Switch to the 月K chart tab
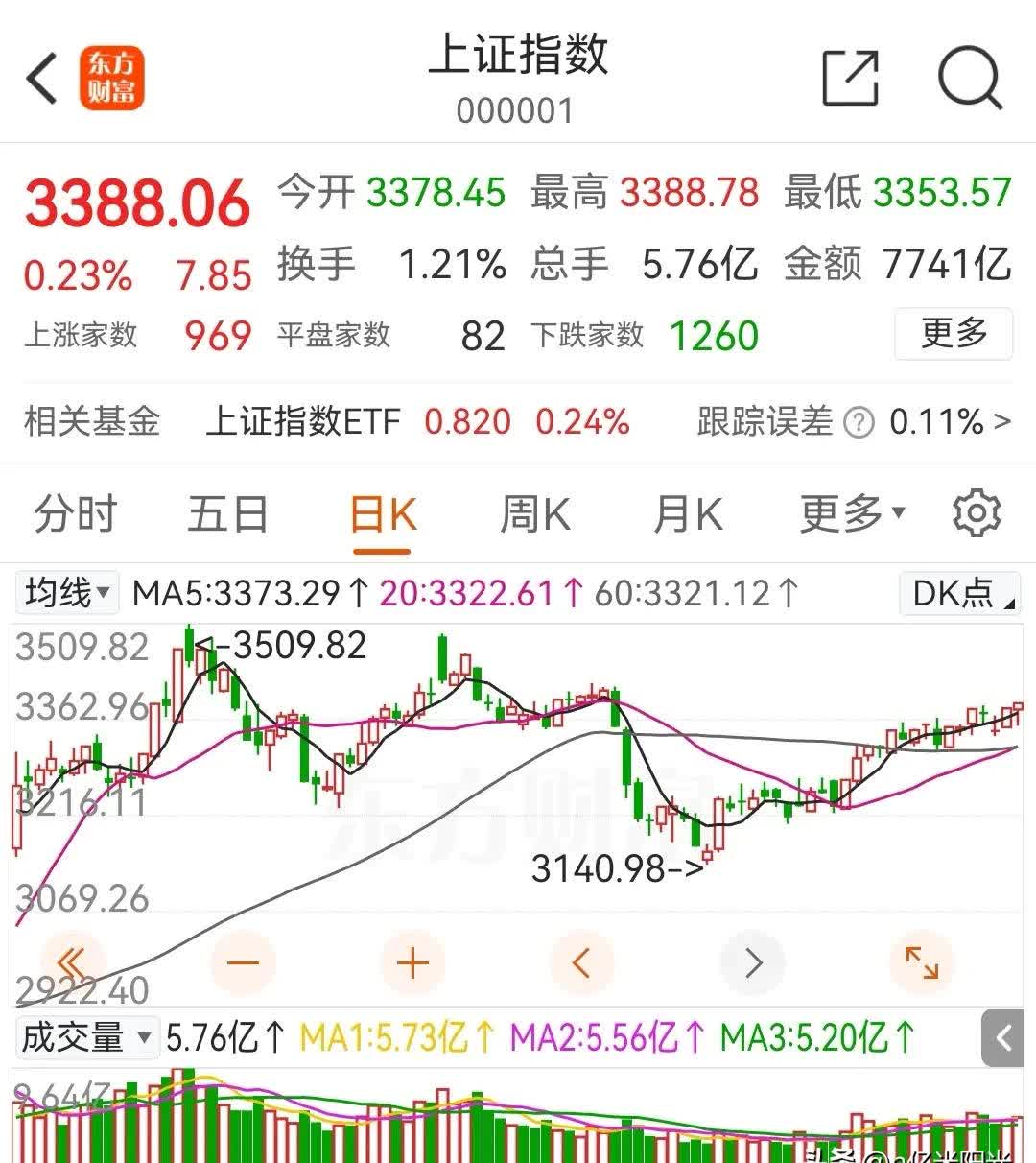 687,514
